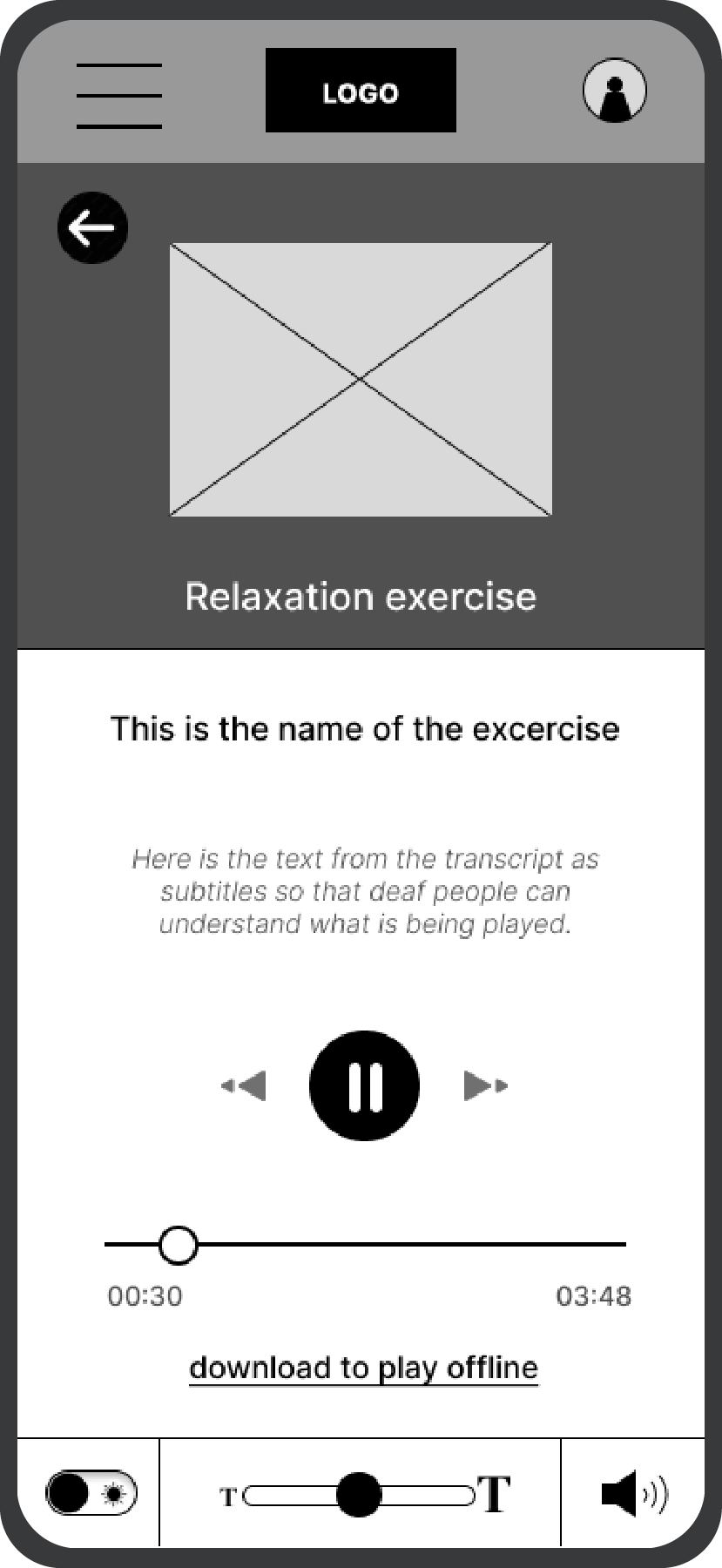Tap the speaker volume icon
The width and height of the screenshot is (722, 1568).
(x=635, y=1495)
